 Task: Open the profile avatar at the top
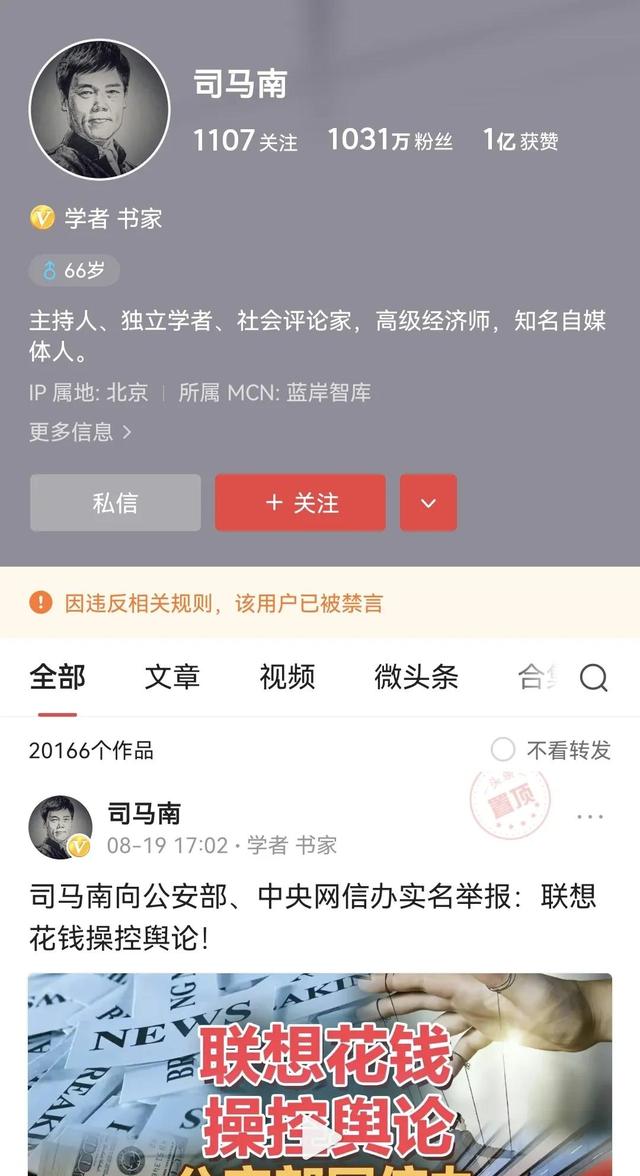(x=100, y=110)
